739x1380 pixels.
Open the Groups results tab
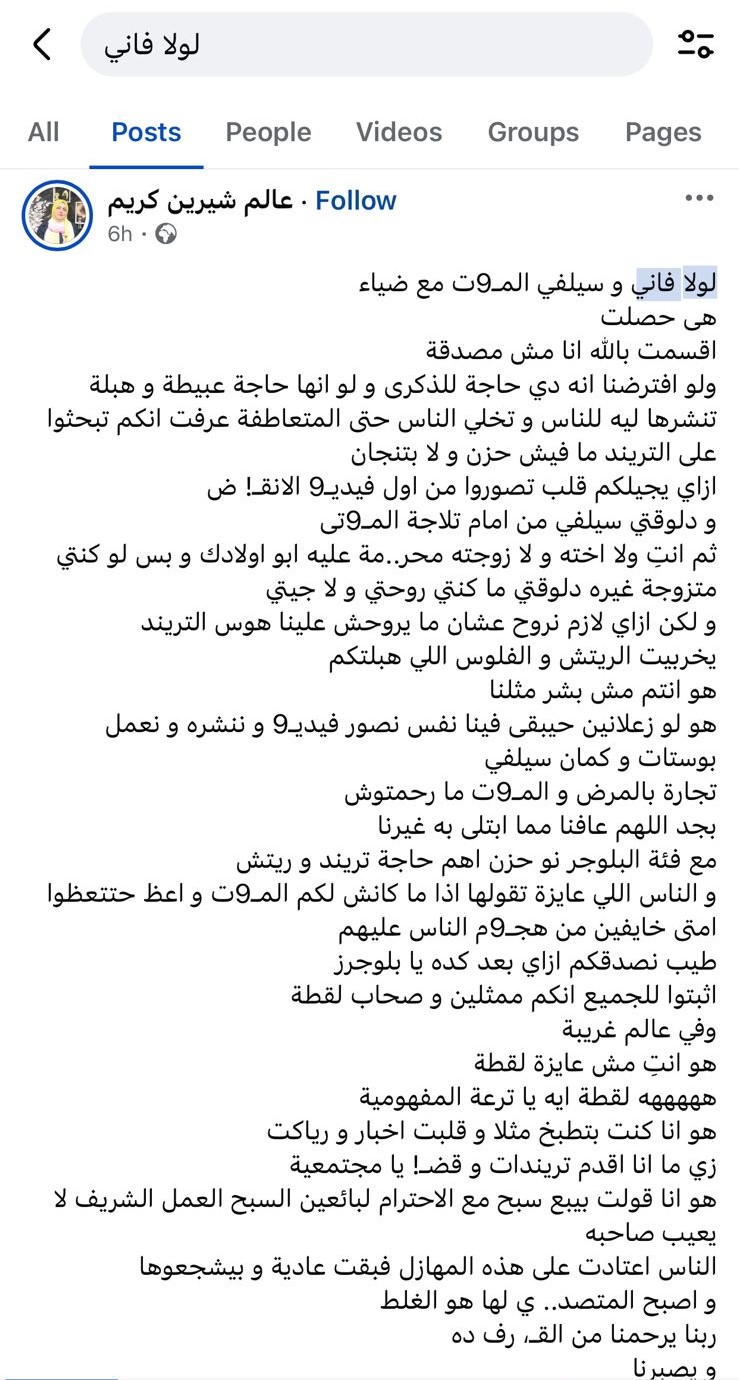click(x=533, y=131)
